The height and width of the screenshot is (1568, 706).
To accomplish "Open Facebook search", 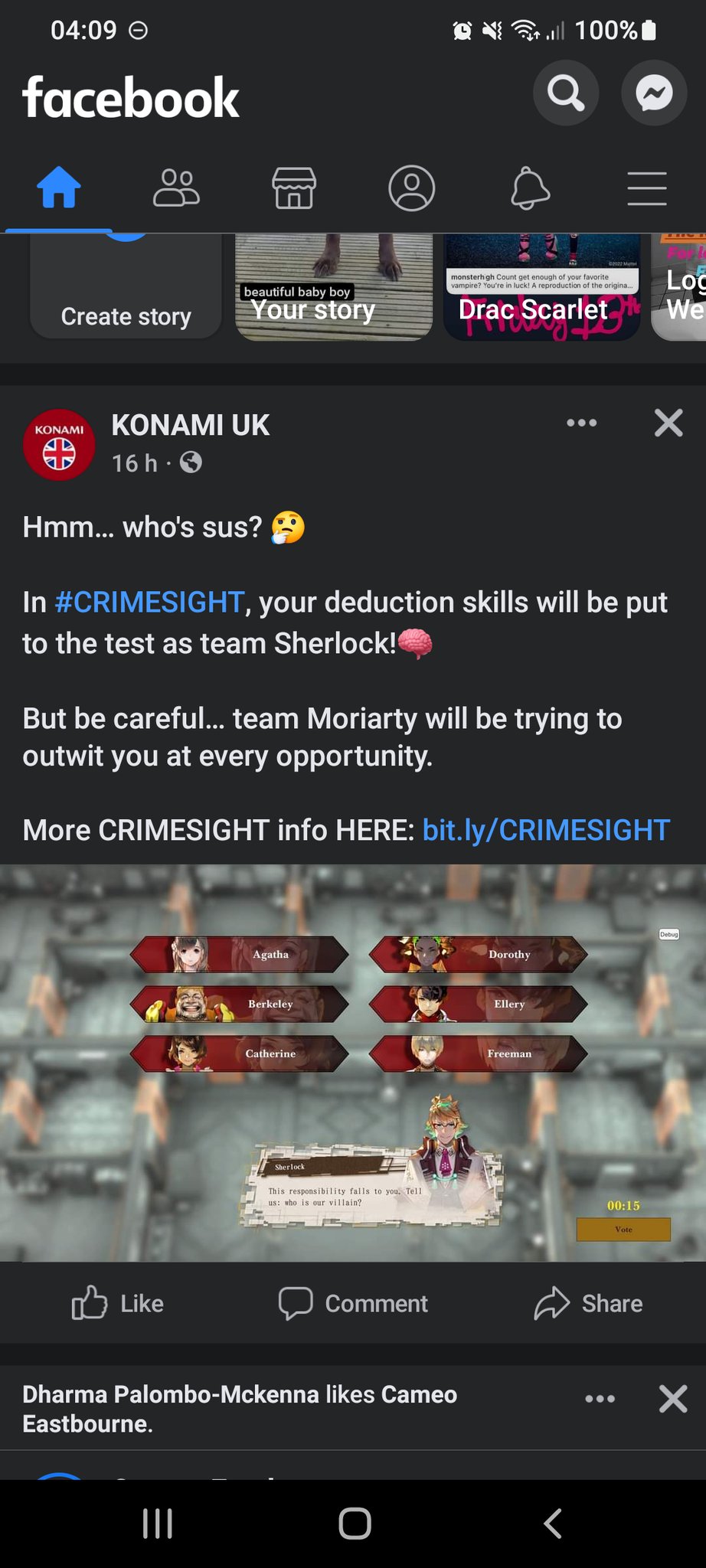I will pyautogui.click(x=565, y=93).
